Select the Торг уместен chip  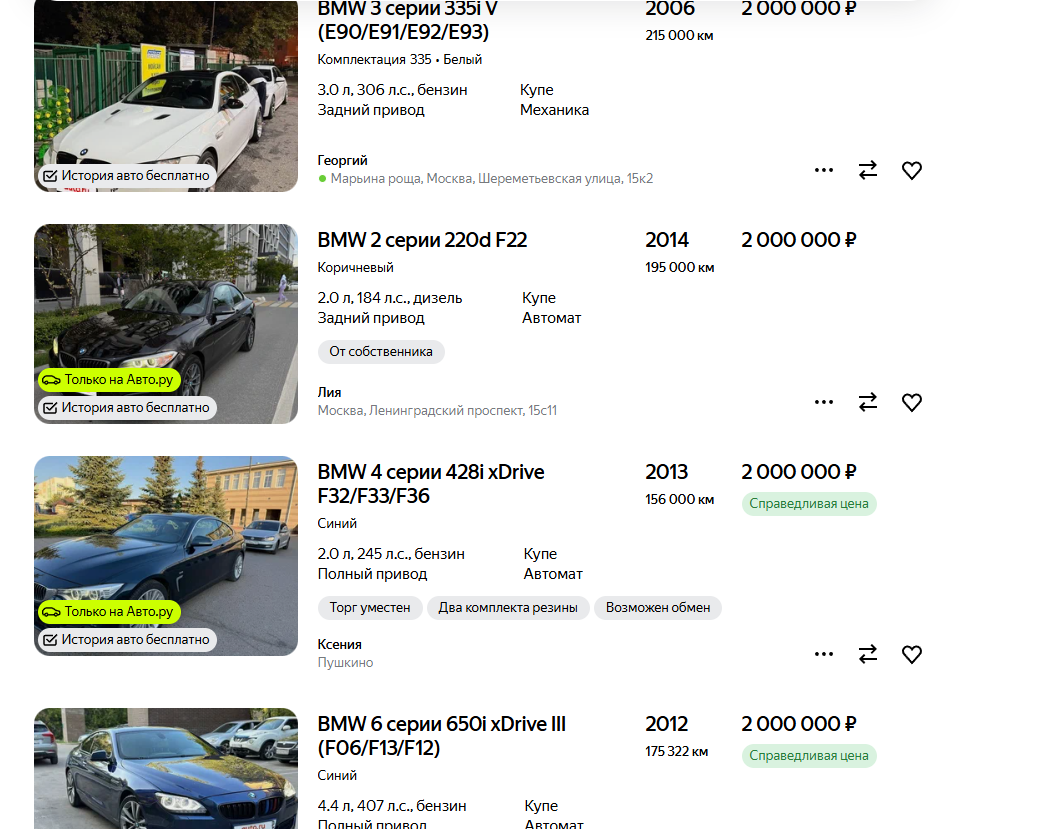pos(370,608)
